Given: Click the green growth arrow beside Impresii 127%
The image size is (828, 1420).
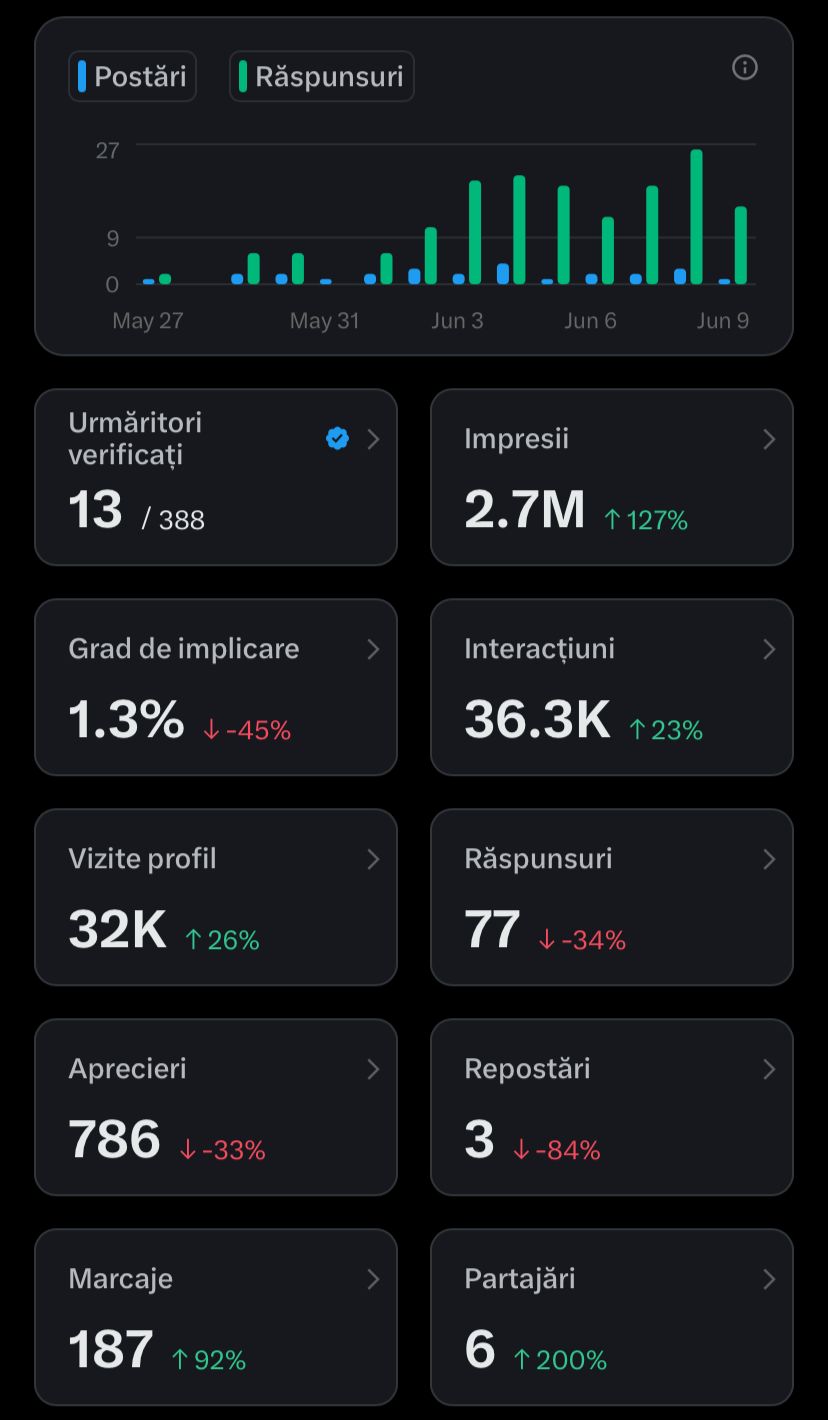Looking at the screenshot, I should 611,519.
